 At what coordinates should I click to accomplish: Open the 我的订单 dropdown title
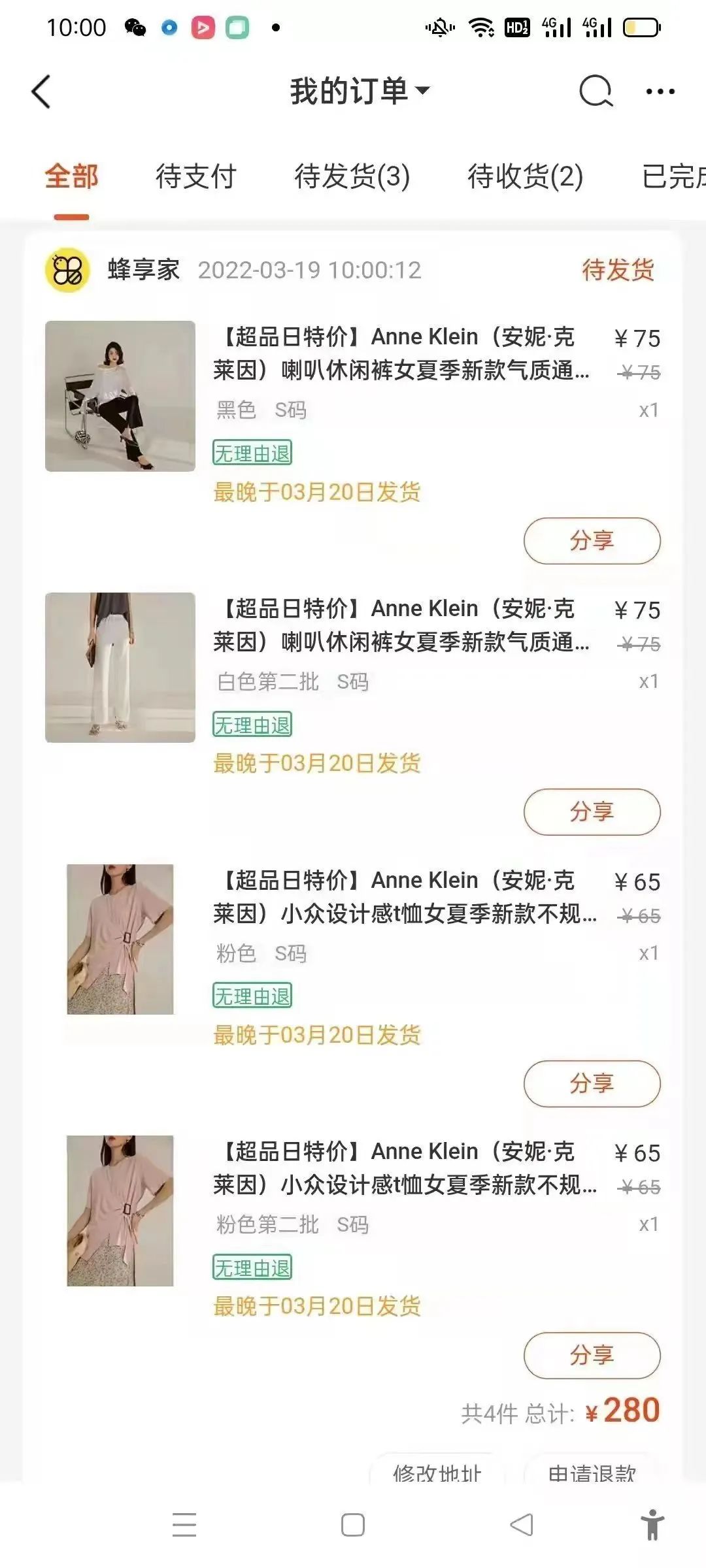pos(360,91)
